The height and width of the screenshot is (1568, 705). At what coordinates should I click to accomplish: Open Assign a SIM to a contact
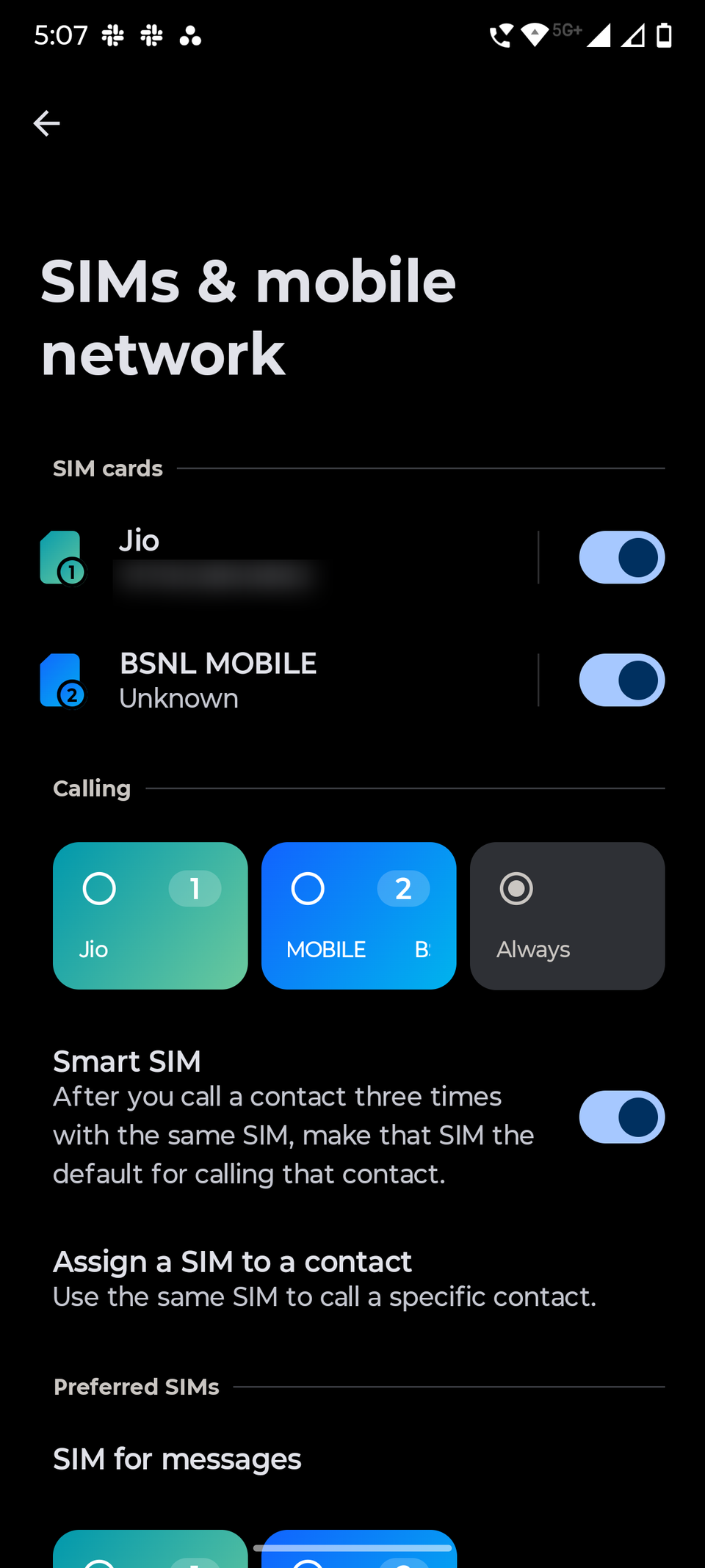[x=232, y=1277]
